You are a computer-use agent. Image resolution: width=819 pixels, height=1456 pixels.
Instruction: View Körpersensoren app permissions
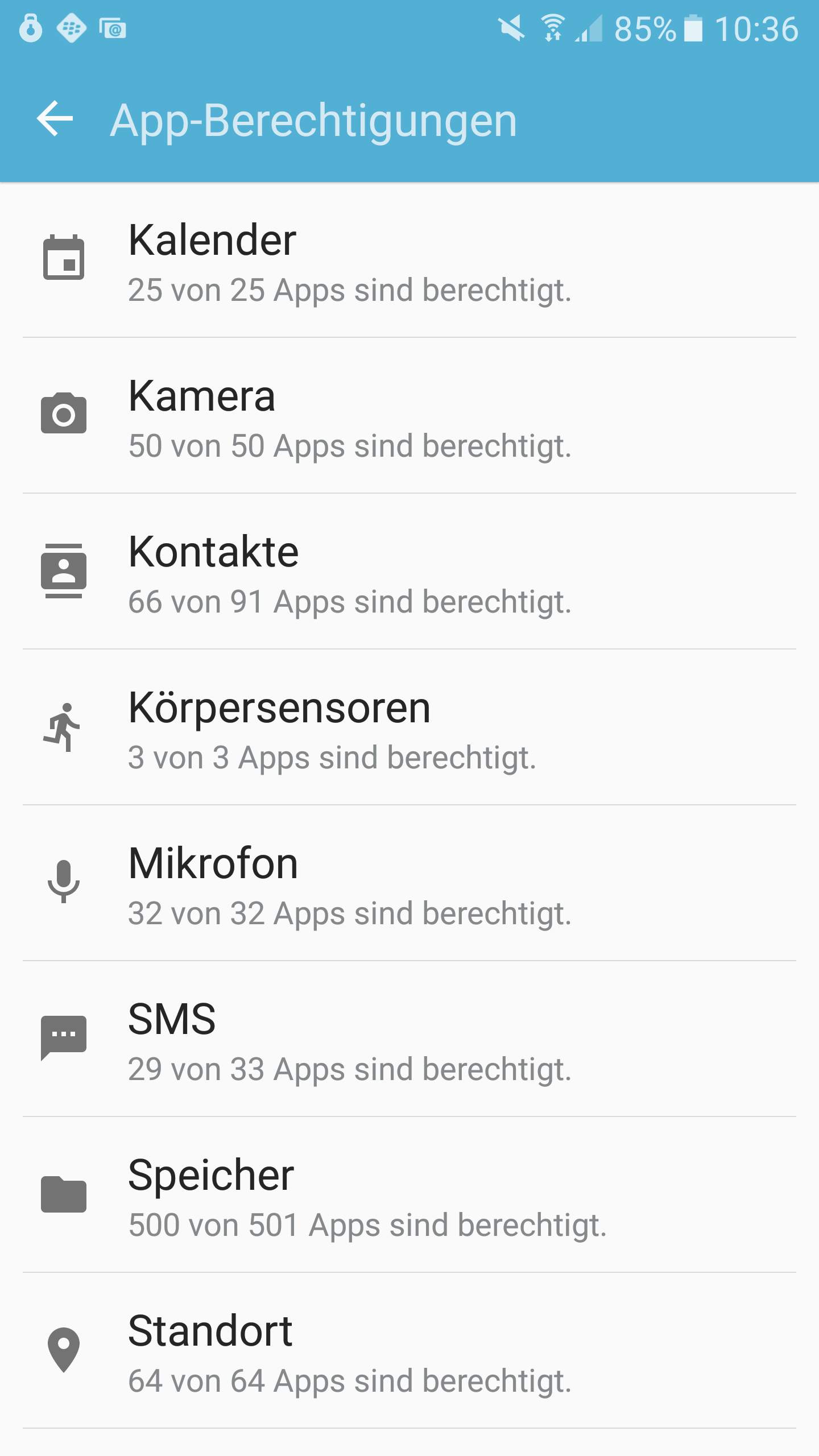[409, 727]
